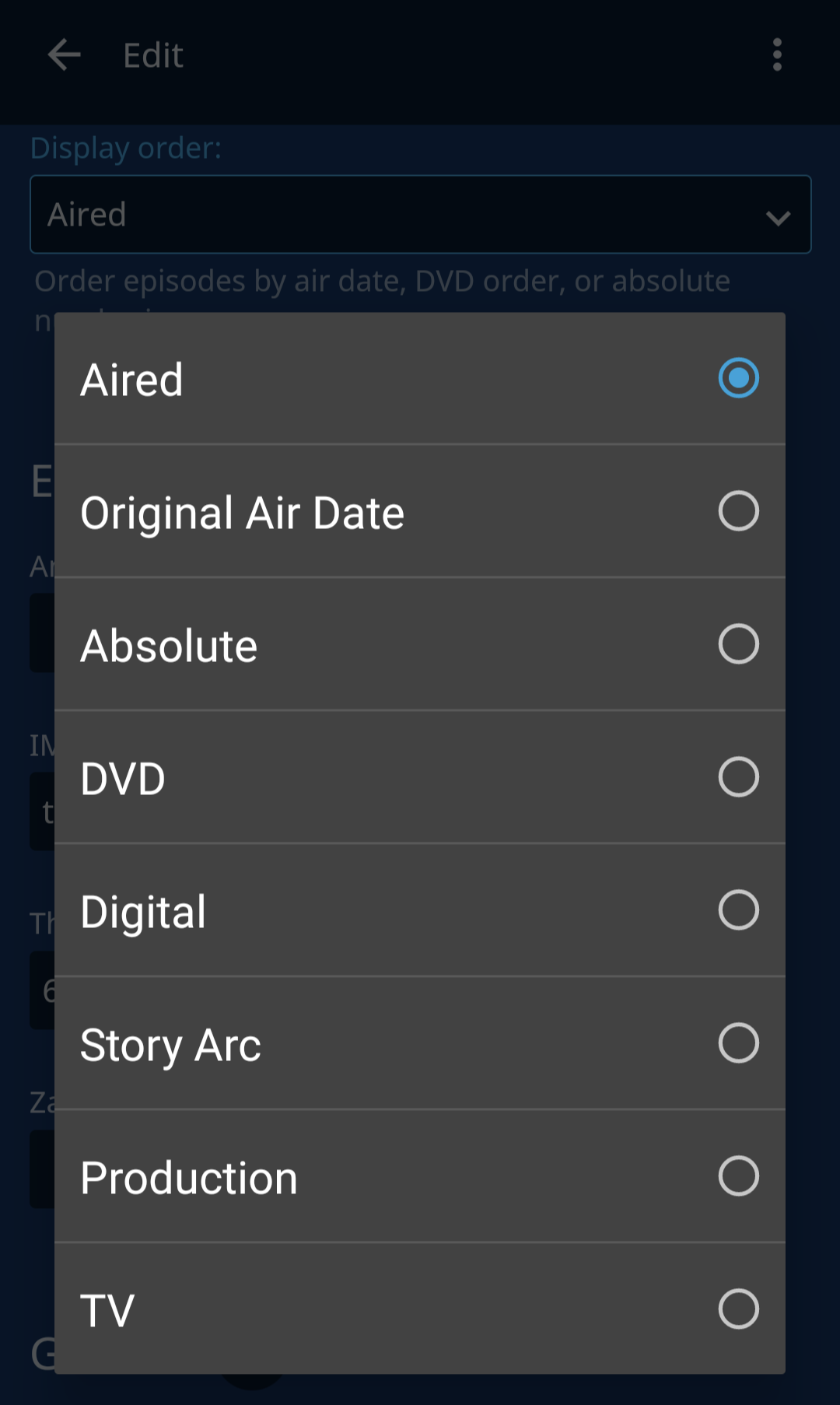840x1405 pixels.
Task: Select Absolute episode ordering
Action: click(x=419, y=645)
